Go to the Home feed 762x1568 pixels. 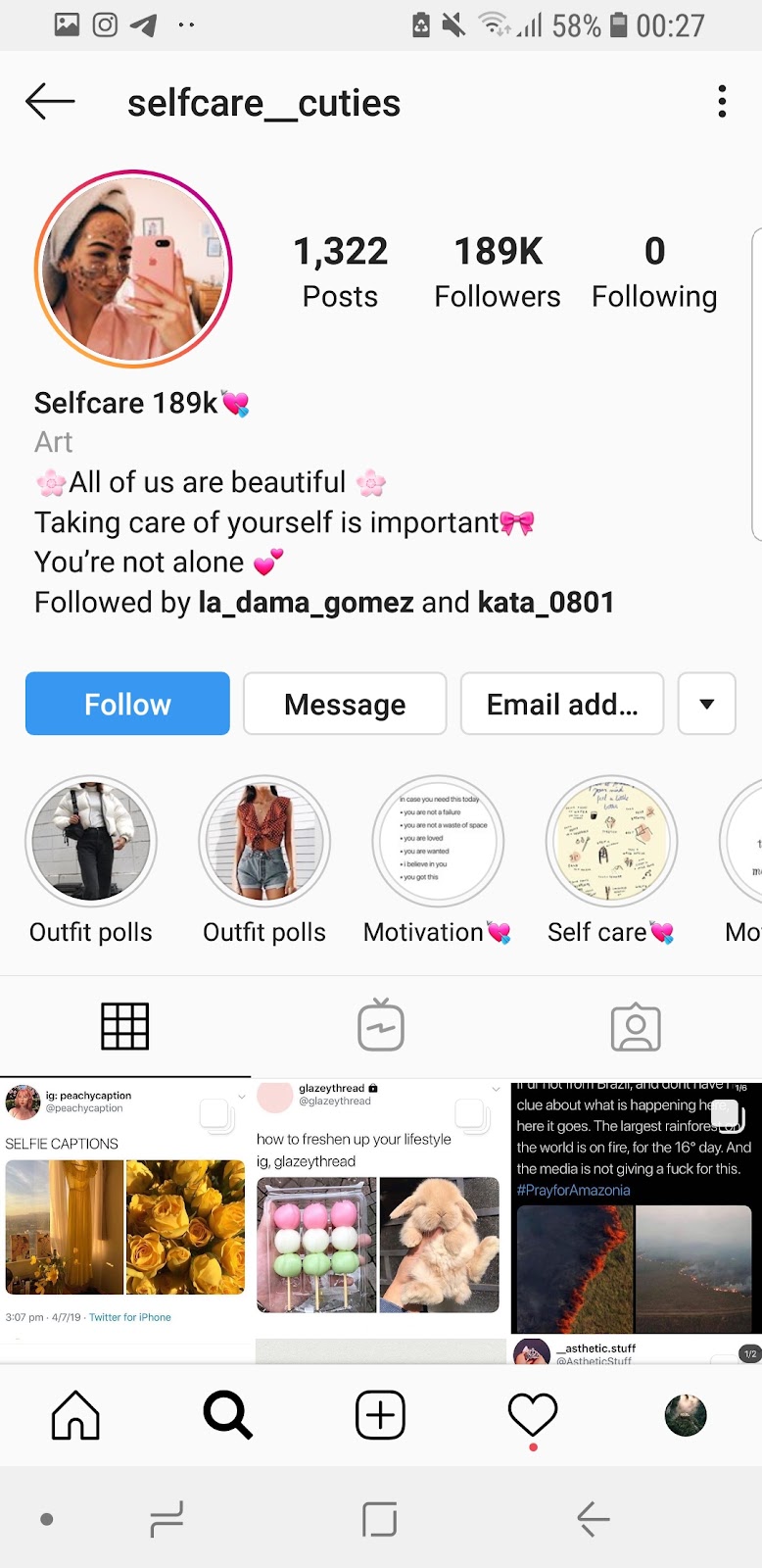[75, 1415]
